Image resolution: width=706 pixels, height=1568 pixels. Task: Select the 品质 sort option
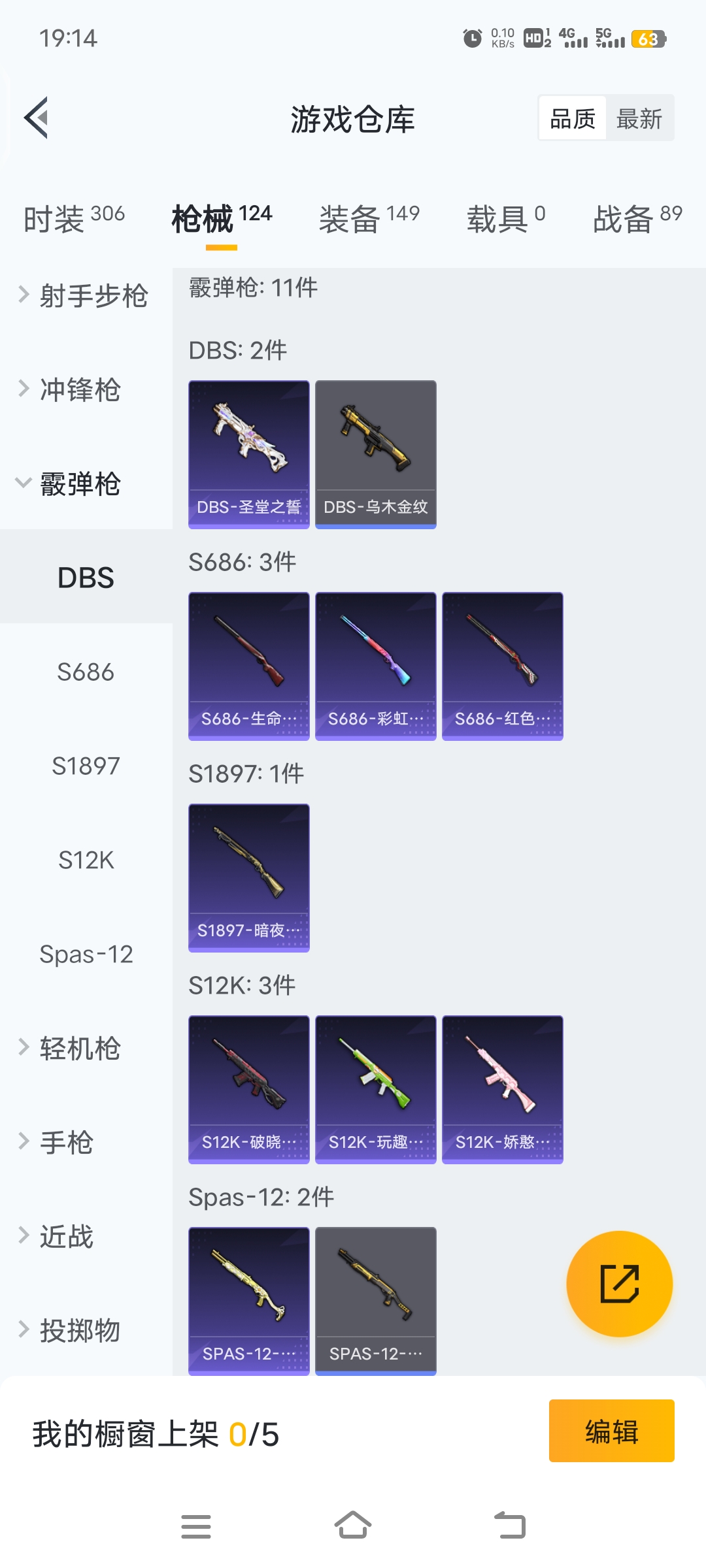coord(573,119)
